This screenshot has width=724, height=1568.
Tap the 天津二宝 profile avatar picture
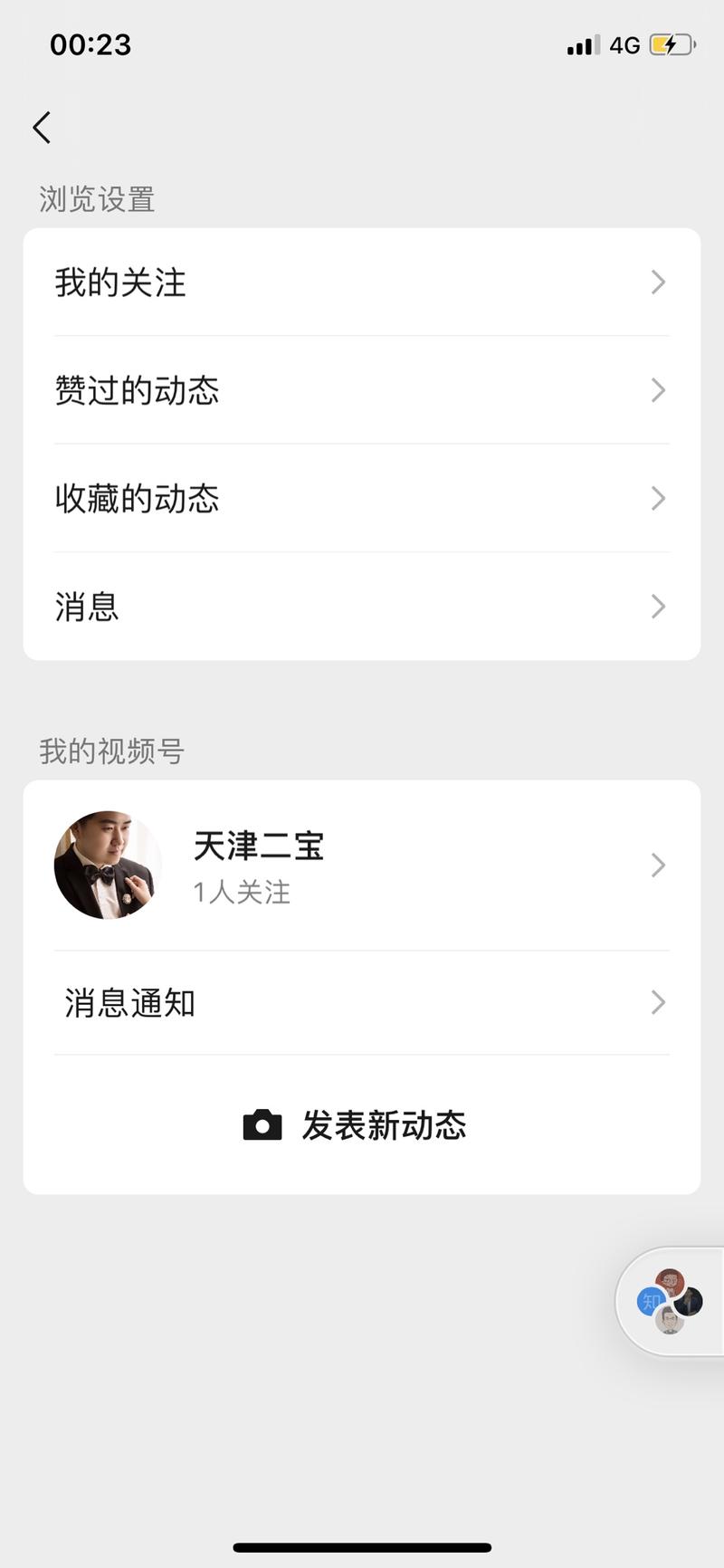tap(109, 865)
